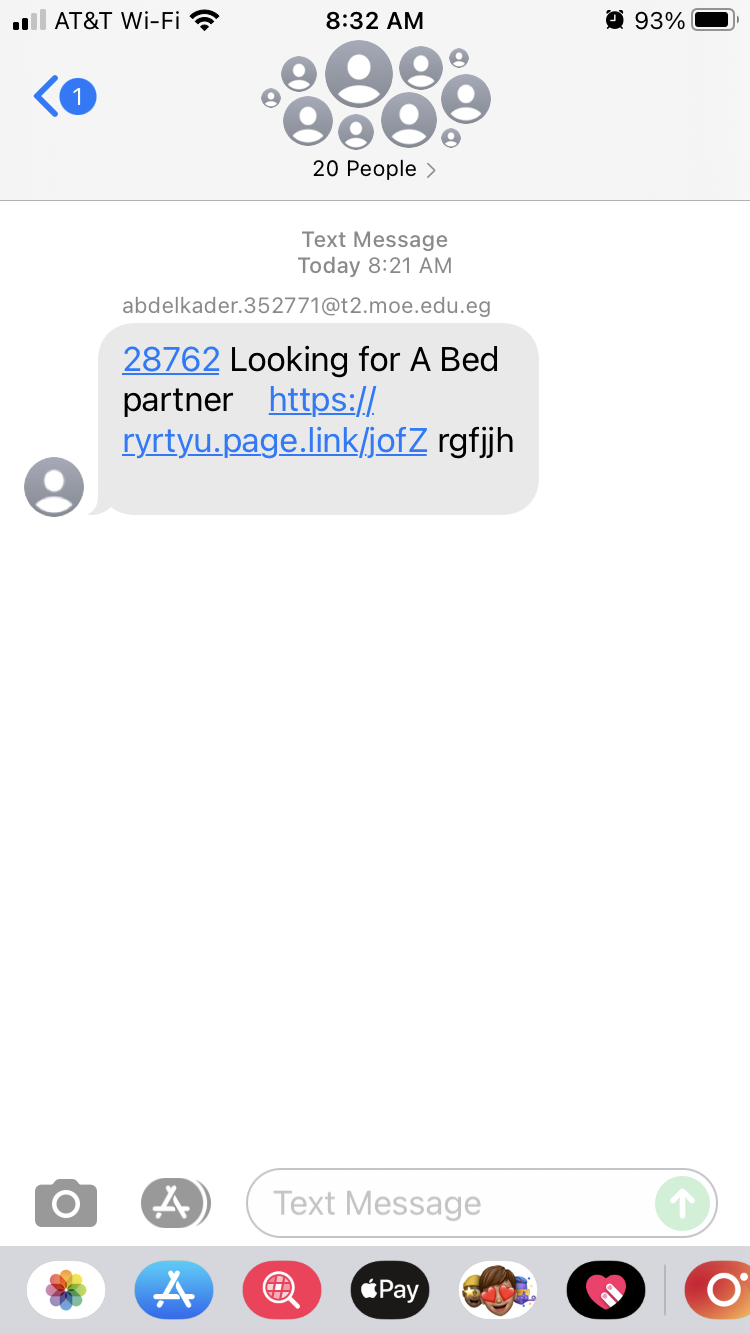Viewport: 750px width, 1334px height.
Task: Open the image search globe app
Action: coord(282,1290)
